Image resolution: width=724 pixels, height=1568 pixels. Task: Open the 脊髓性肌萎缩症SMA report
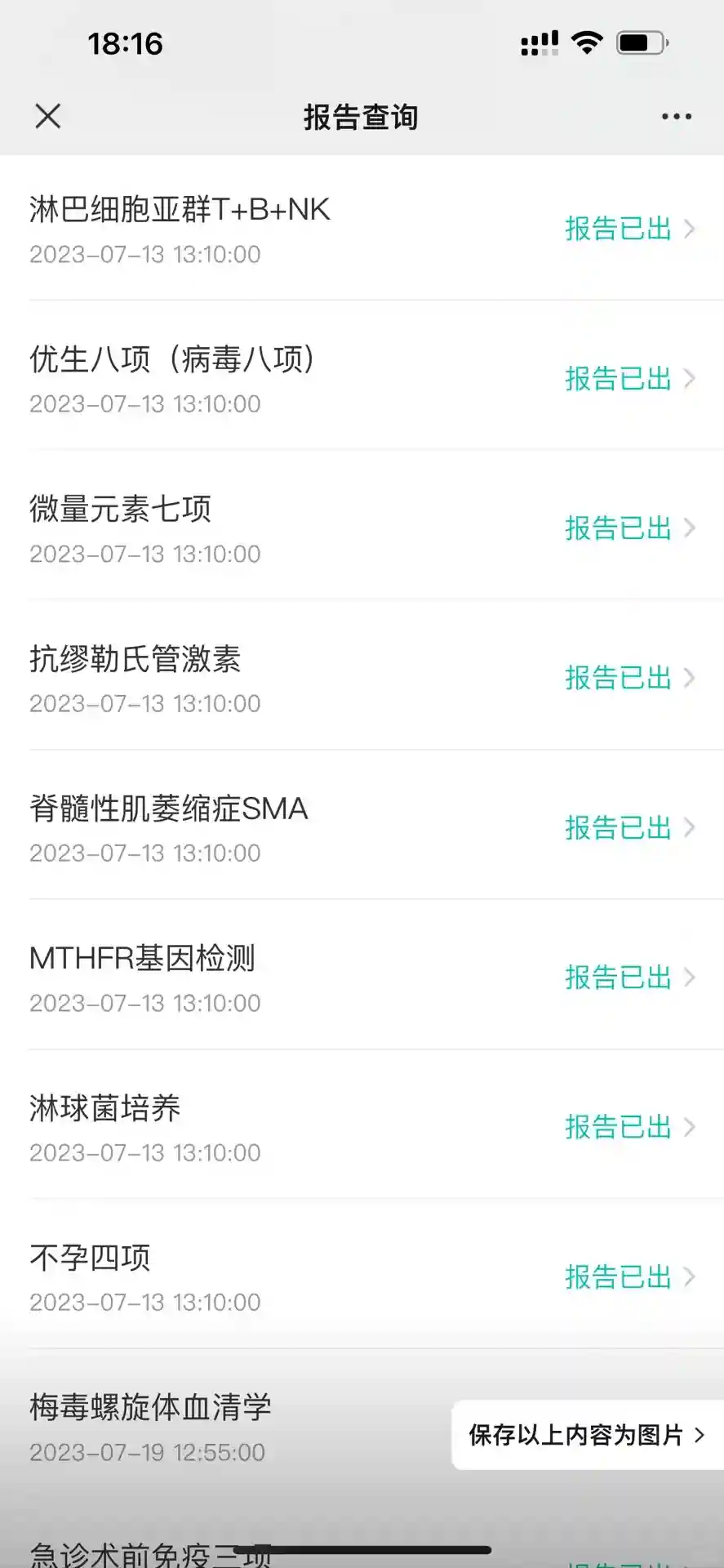[362, 827]
